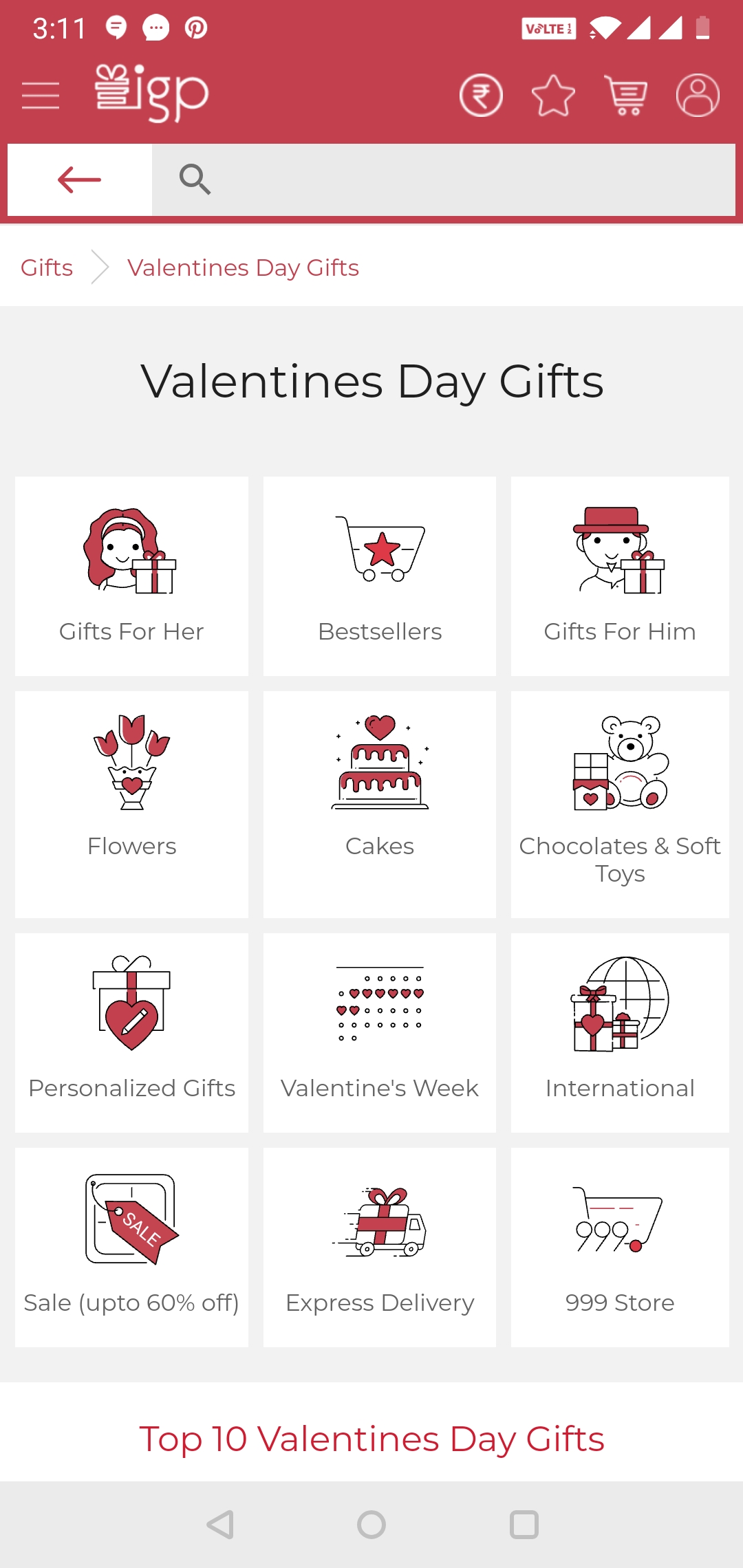Open the shopping cart
Viewport: 743px width, 1568px height.
pyautogui.click(x=625, y=95)
